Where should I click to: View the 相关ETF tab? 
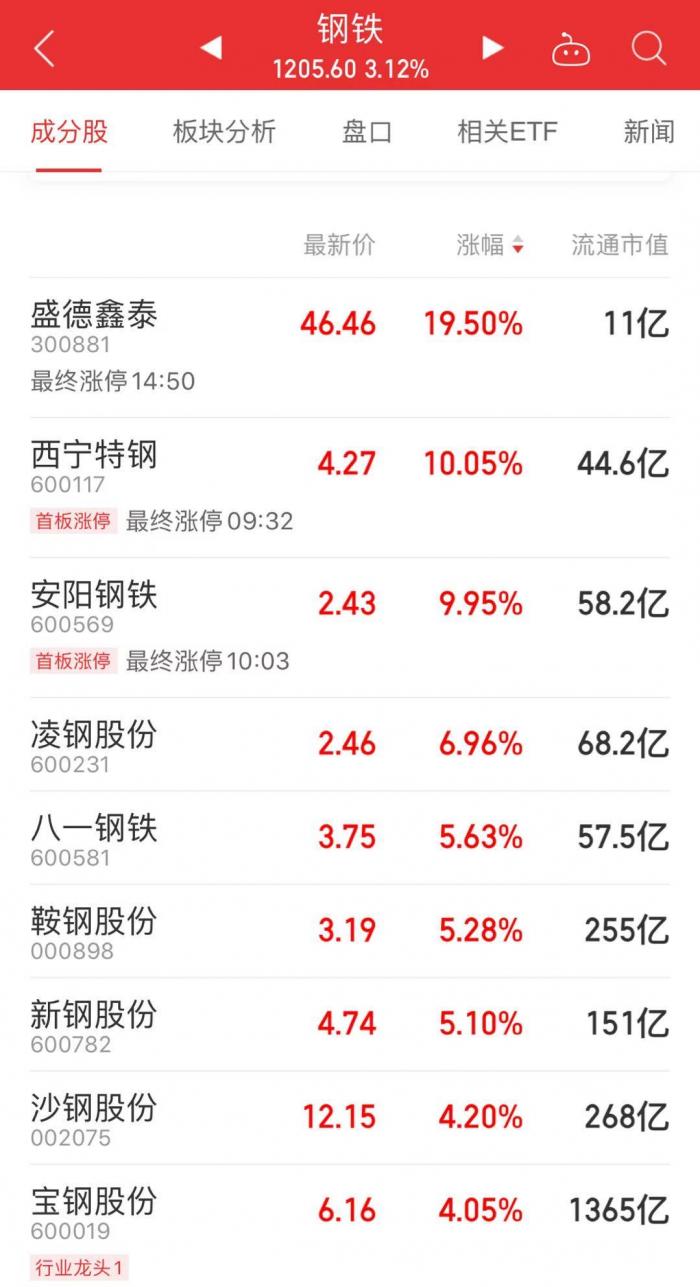tap(507, 132)
